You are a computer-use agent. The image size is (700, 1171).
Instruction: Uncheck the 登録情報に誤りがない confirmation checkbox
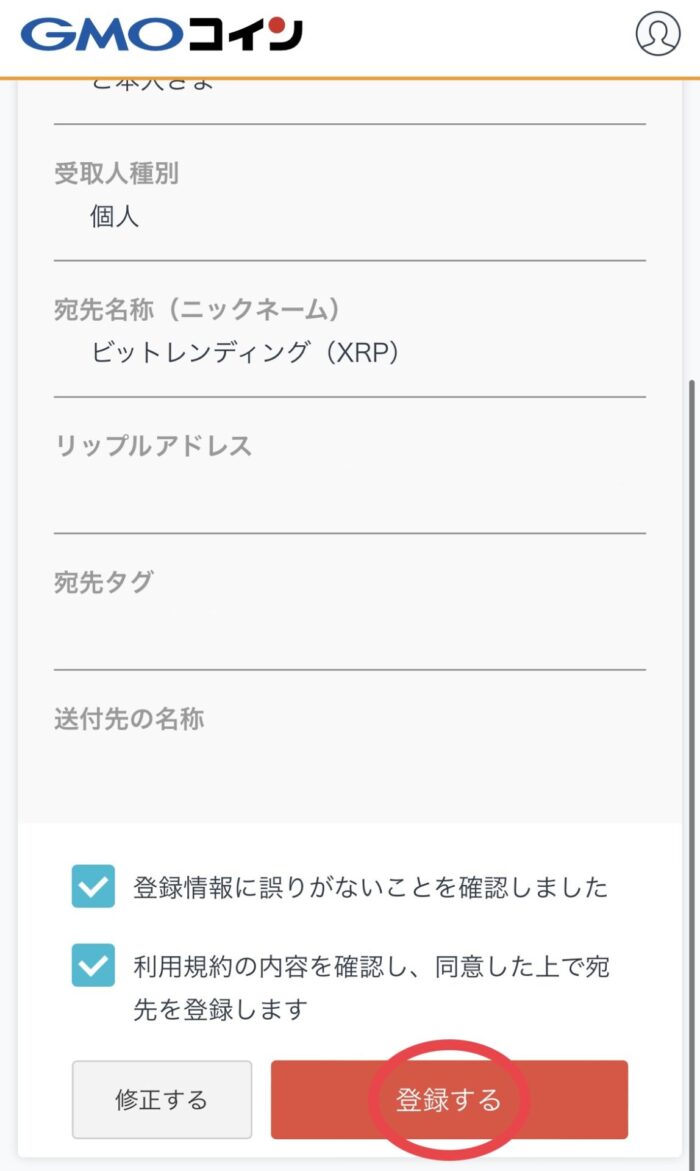tap(93, 886)
